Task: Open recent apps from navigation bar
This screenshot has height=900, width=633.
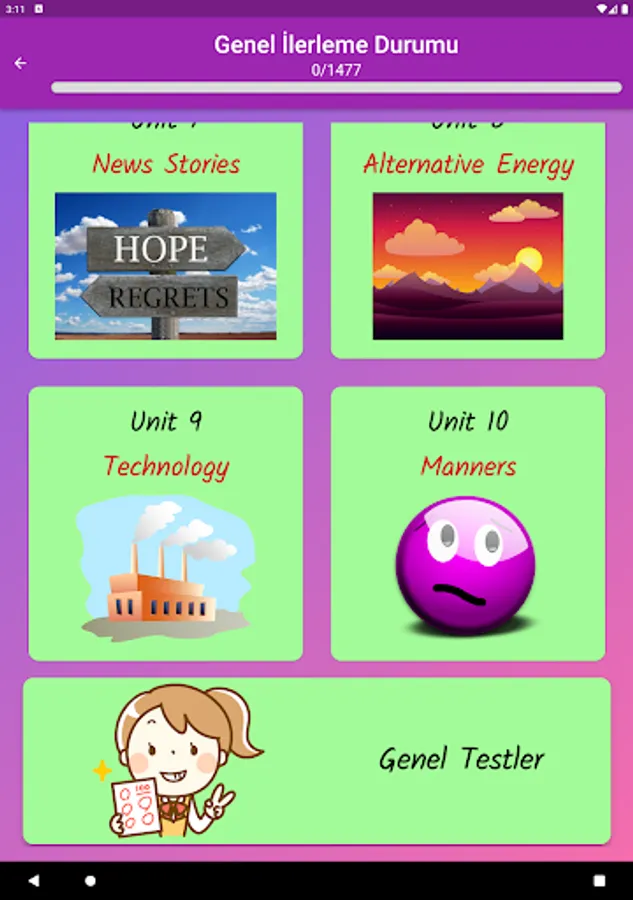Action: [x=599, y=881]
